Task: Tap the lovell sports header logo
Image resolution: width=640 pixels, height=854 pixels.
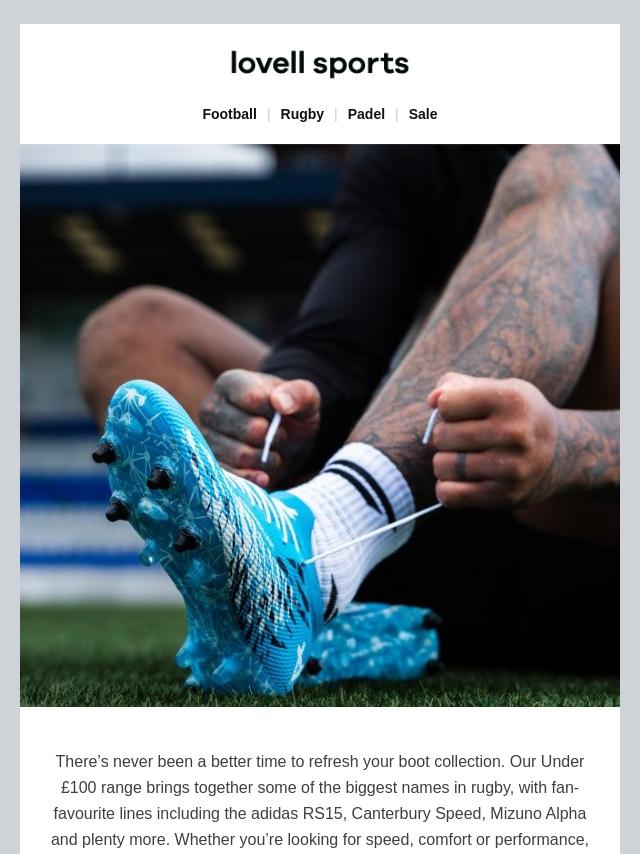Action: 320,64
